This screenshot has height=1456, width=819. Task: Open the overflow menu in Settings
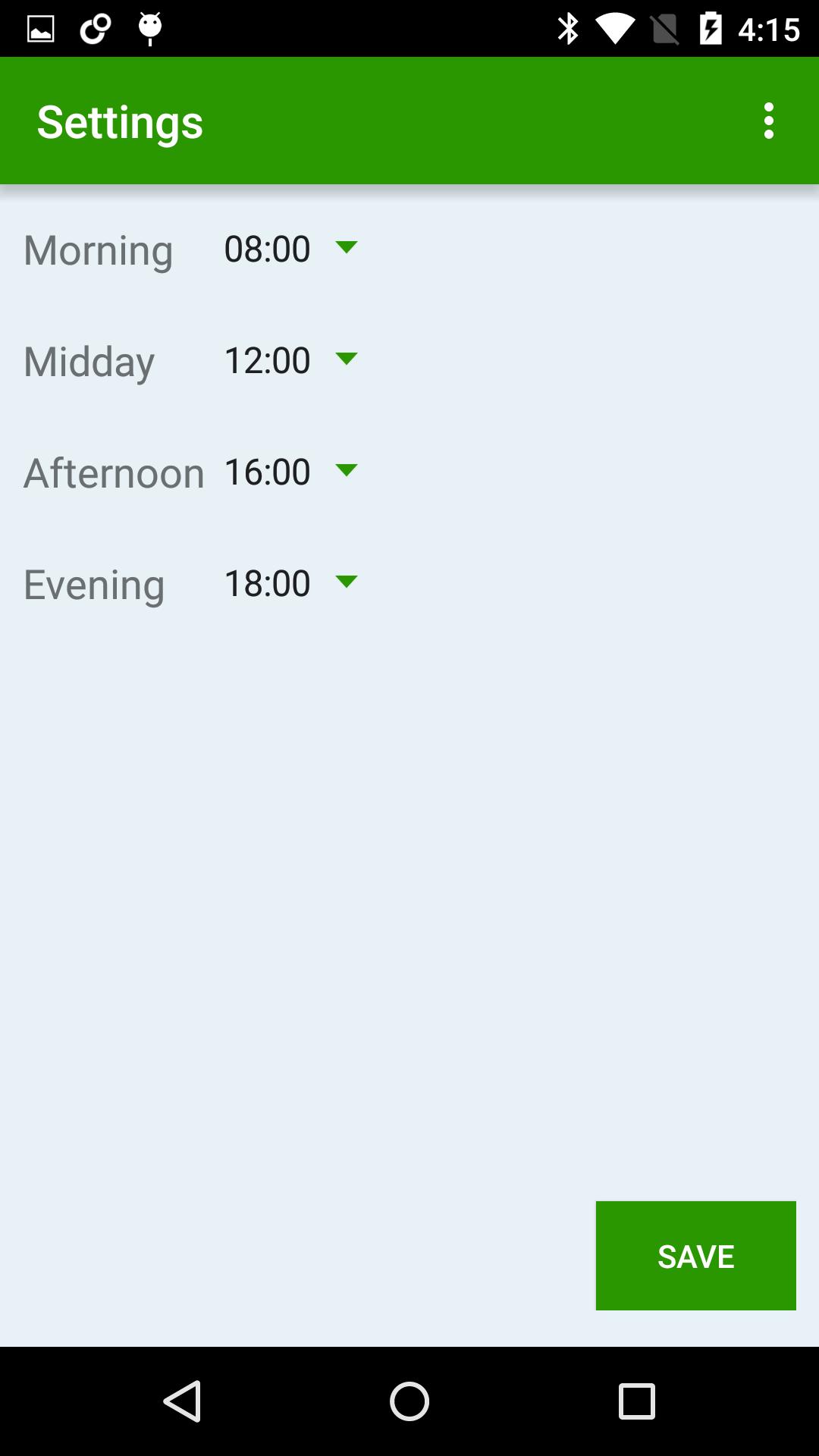pyautogui.click(x=768, y=121)
